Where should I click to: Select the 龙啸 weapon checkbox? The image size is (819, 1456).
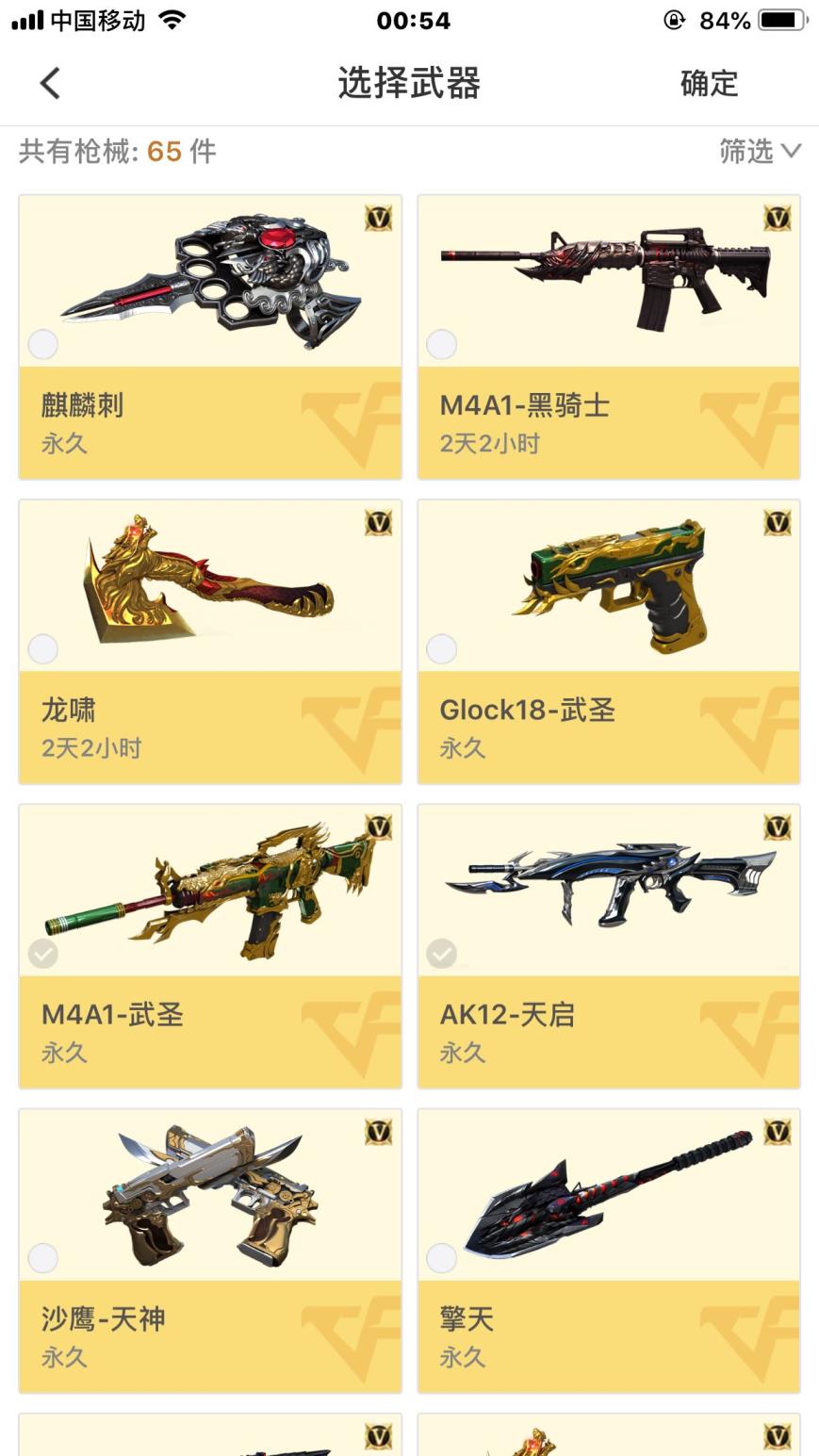click(43, 648)
